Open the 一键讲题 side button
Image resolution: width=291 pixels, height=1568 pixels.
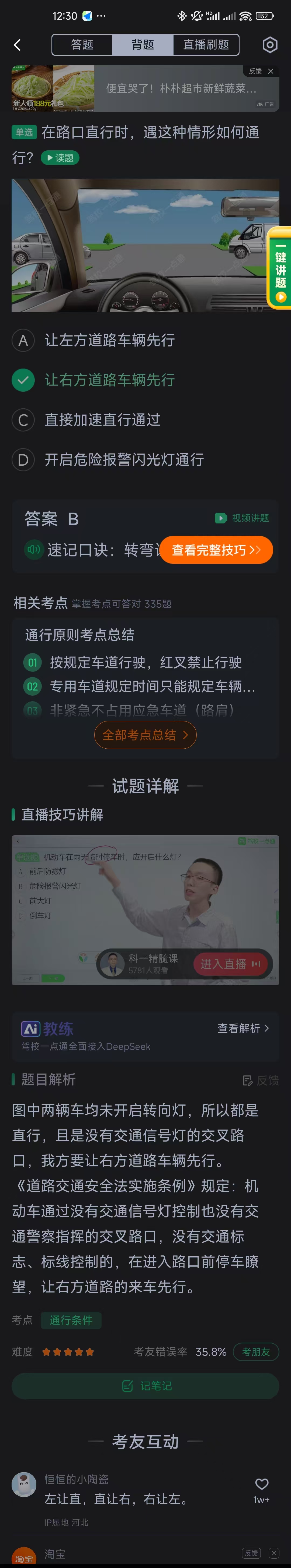pyautogui.click(x=280, y=268)
